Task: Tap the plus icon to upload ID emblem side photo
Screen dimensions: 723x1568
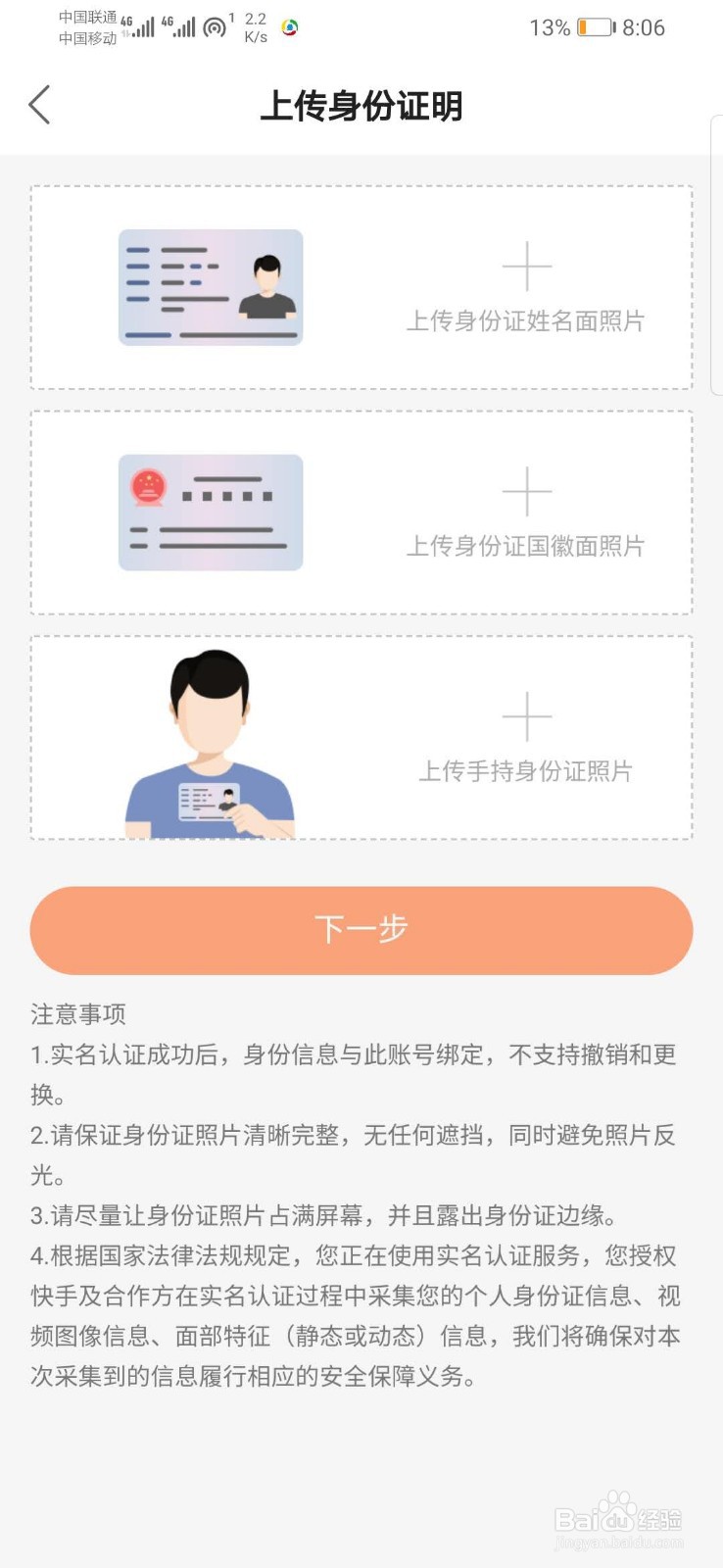Action: [527, 490]
